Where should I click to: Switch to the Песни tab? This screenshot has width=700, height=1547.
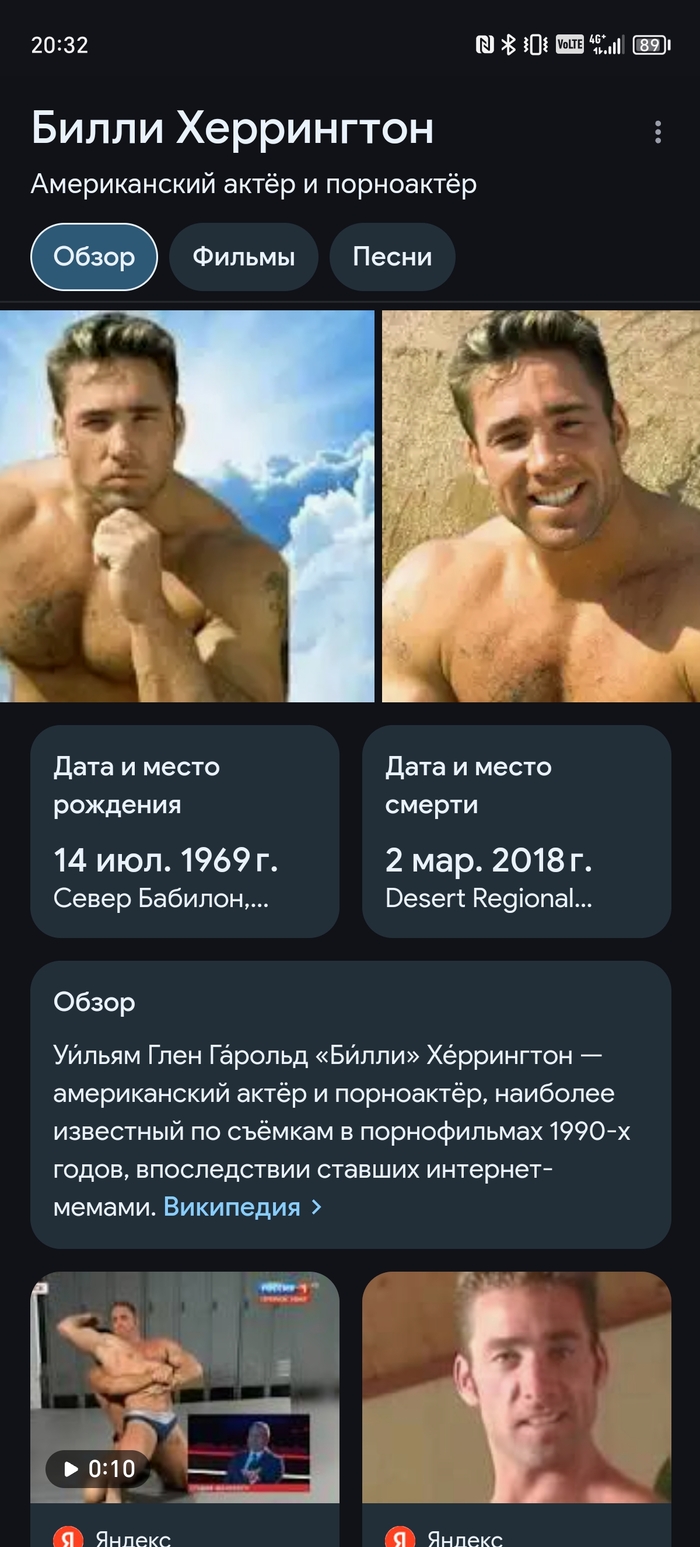(392, 257)
